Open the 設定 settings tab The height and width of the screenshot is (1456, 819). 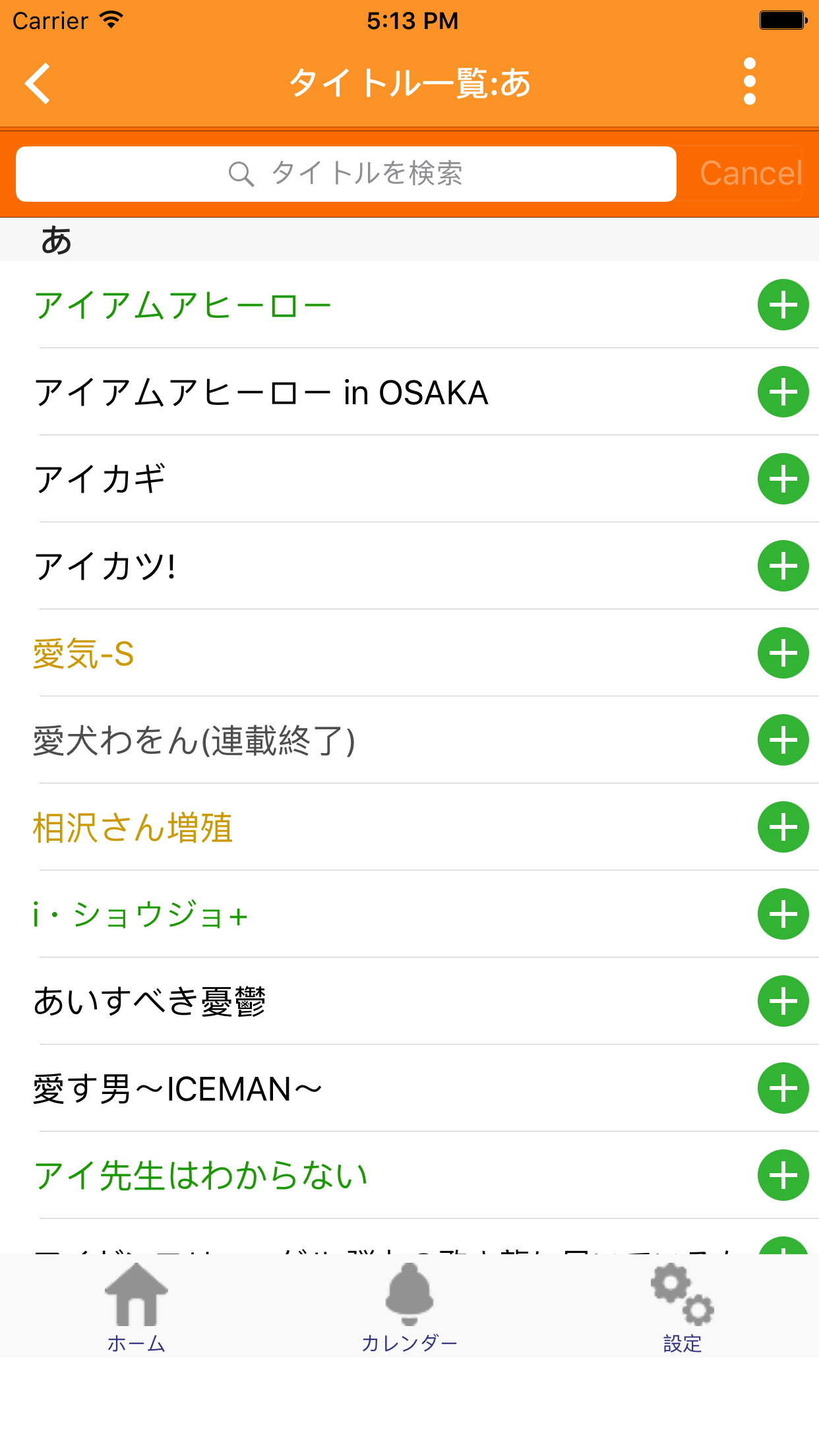[682, 1307]
